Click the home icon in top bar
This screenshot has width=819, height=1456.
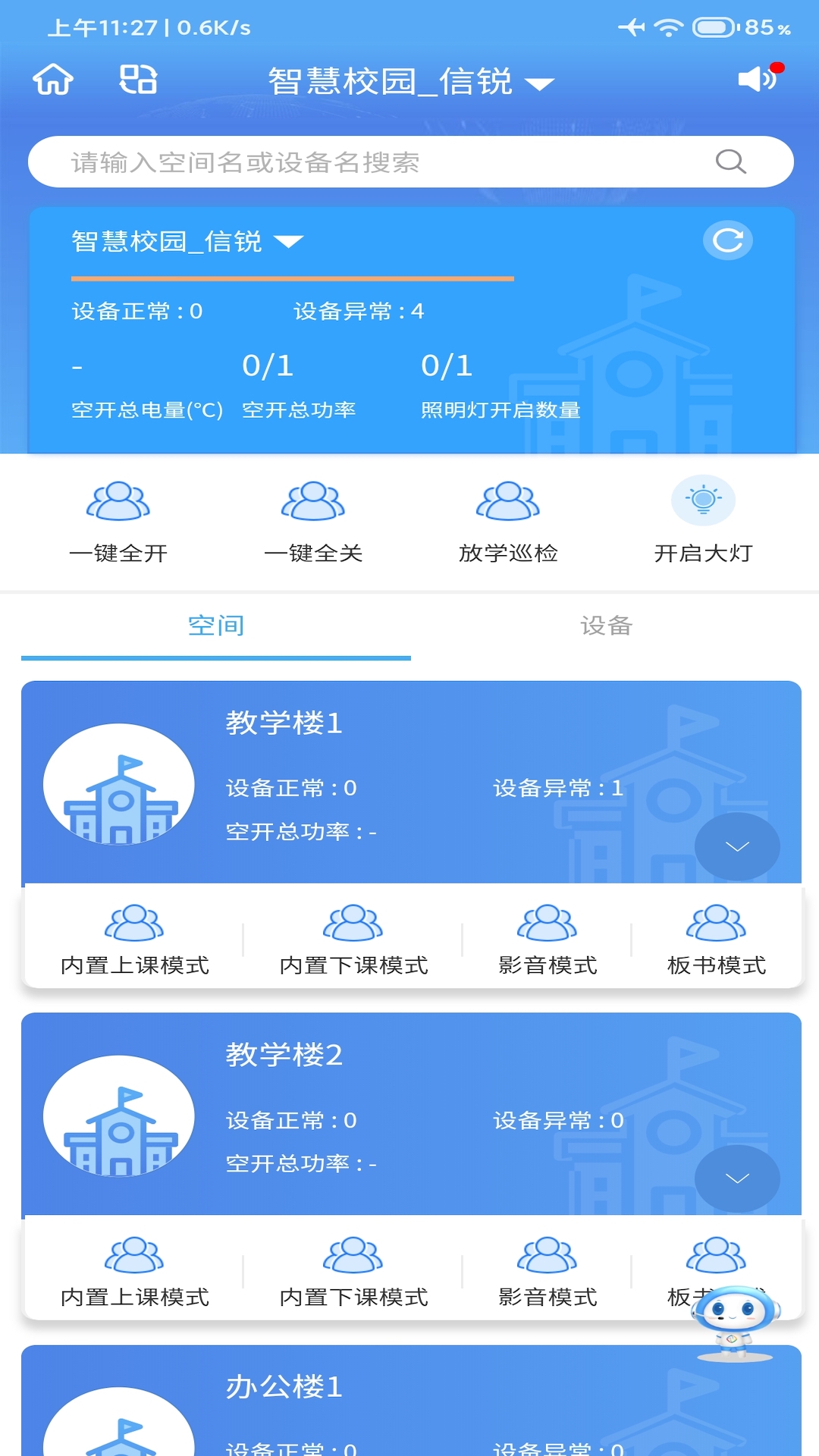[54, 81]
